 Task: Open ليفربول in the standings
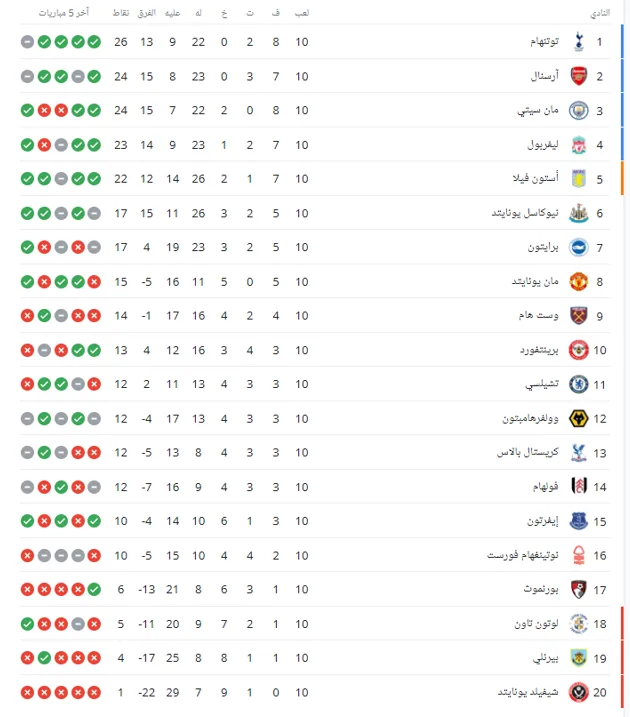[315, 144]
